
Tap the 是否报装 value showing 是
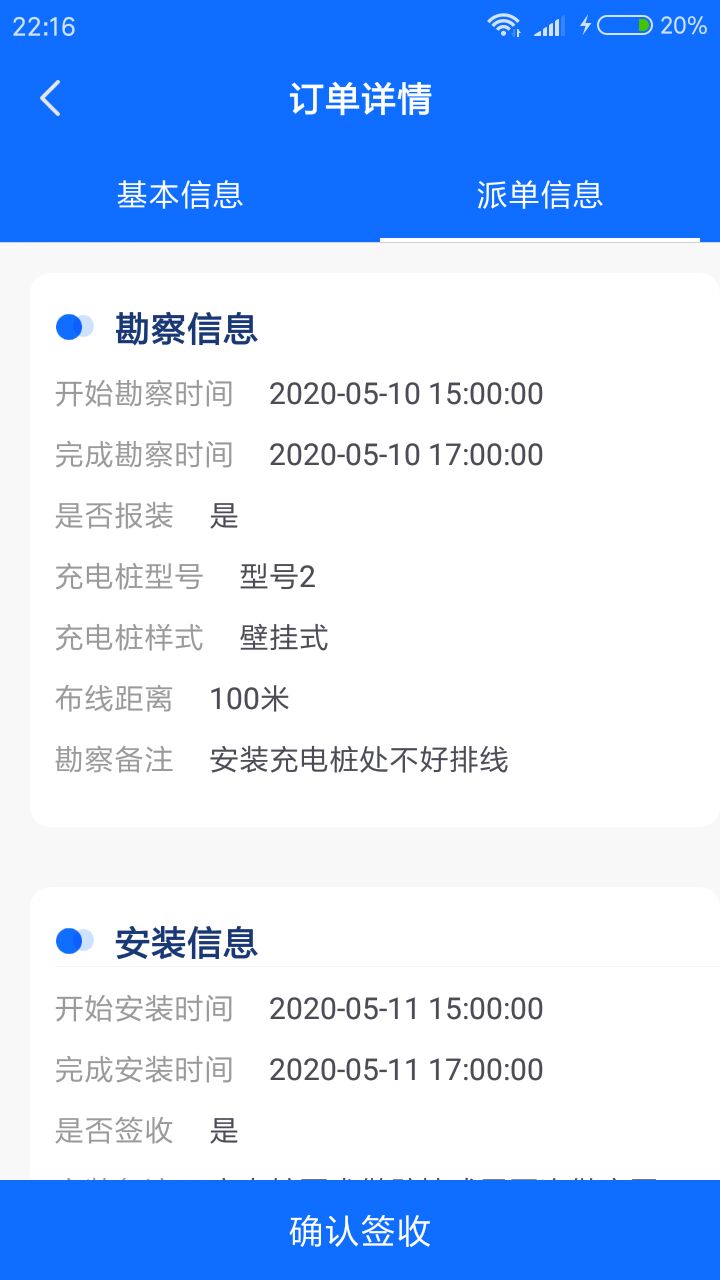pyautogui.click(x=224, y=516)
